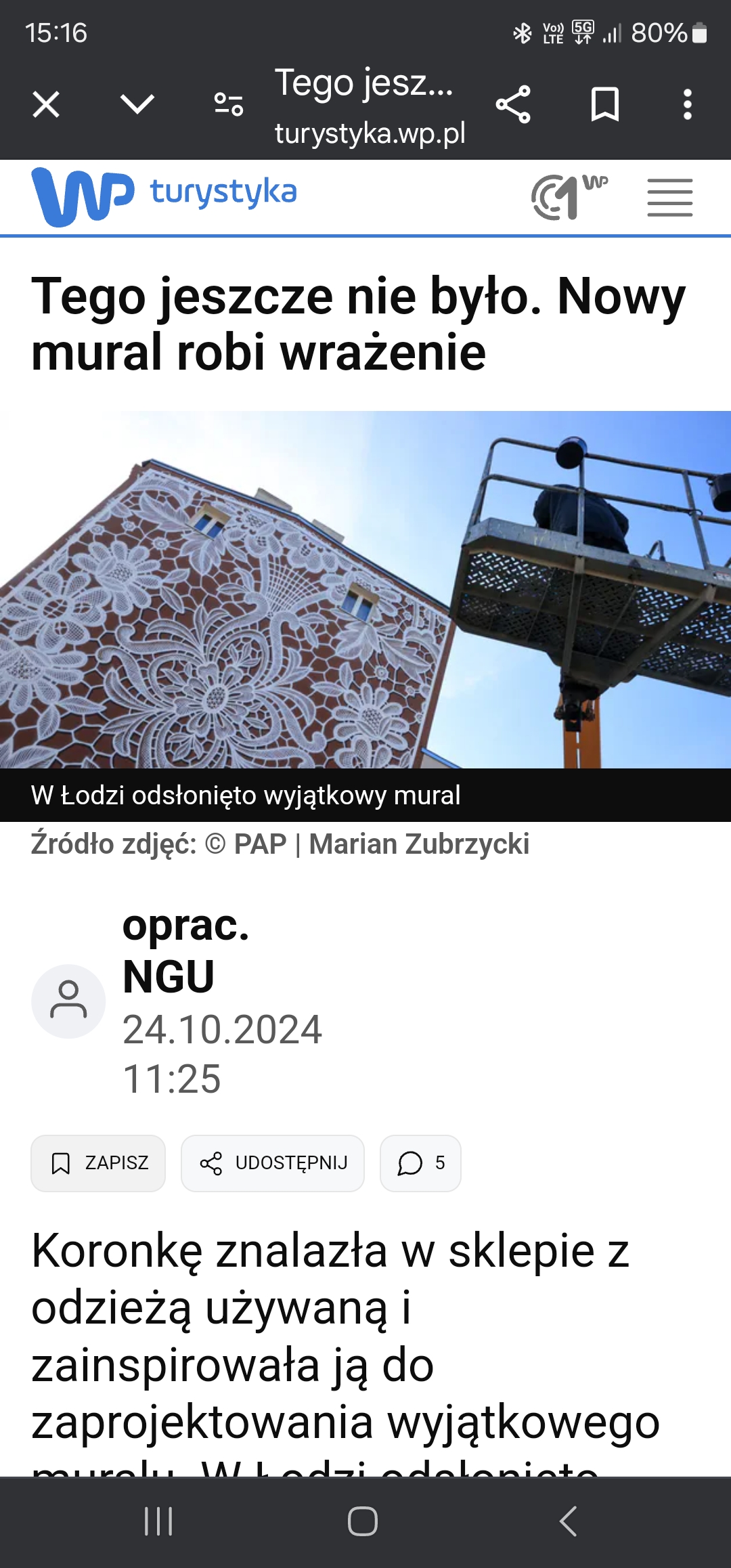
Task: Open the browser overflow menu
Action: 688,104
